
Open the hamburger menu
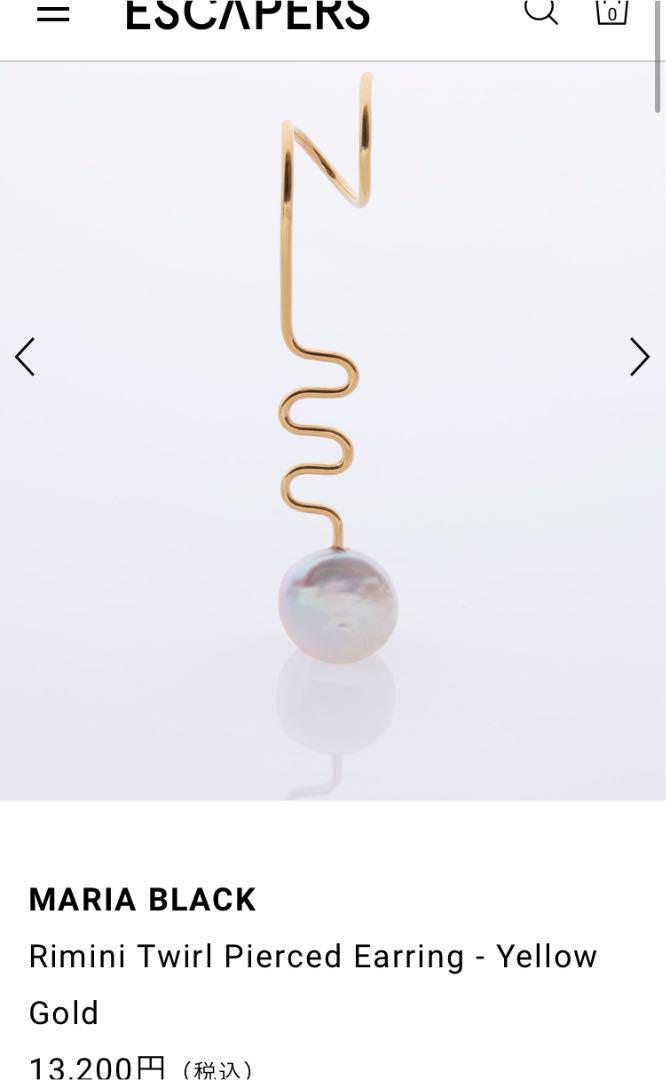pos(53,13)
